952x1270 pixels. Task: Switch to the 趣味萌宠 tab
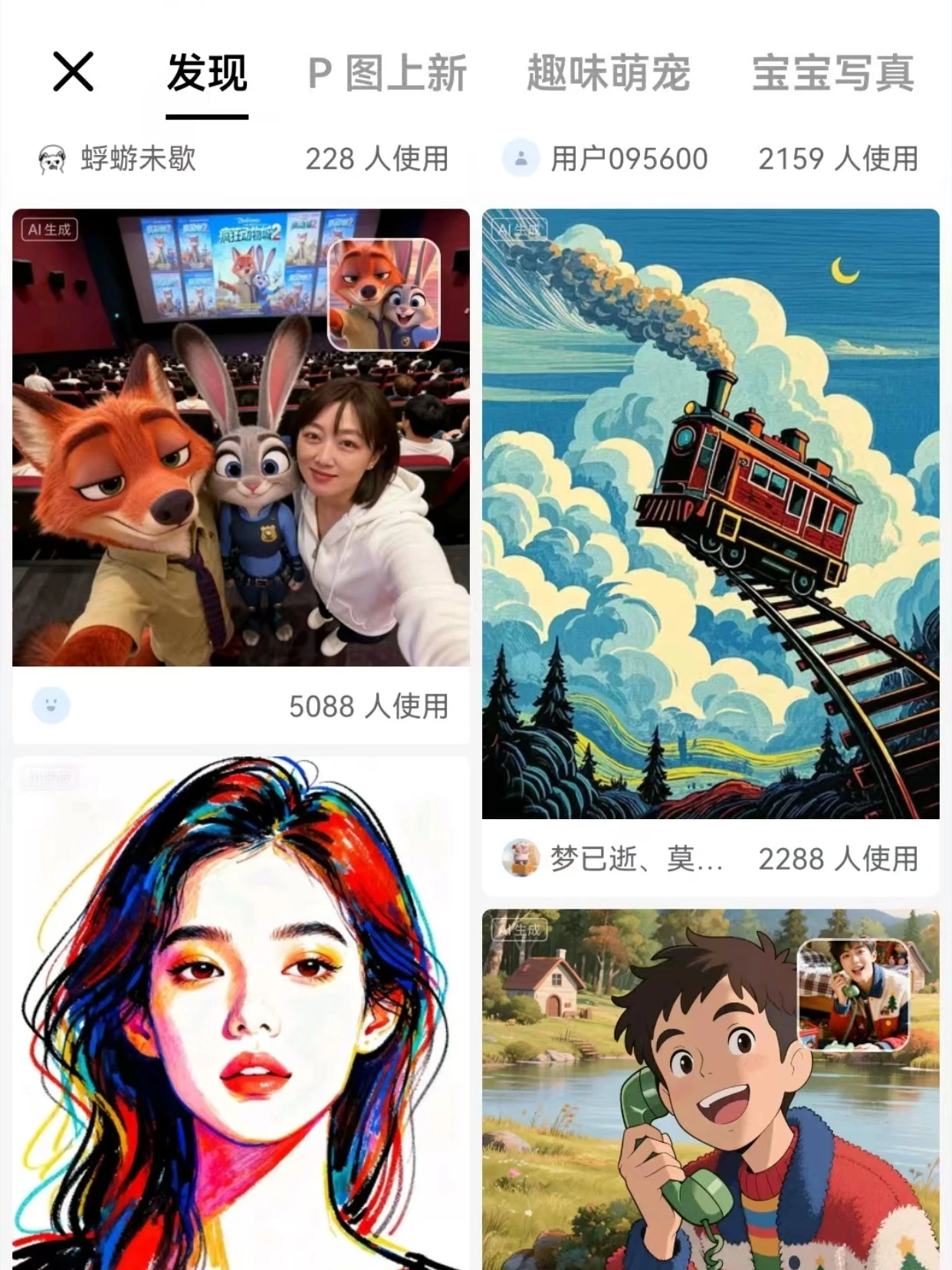click(x=608, y=74)
